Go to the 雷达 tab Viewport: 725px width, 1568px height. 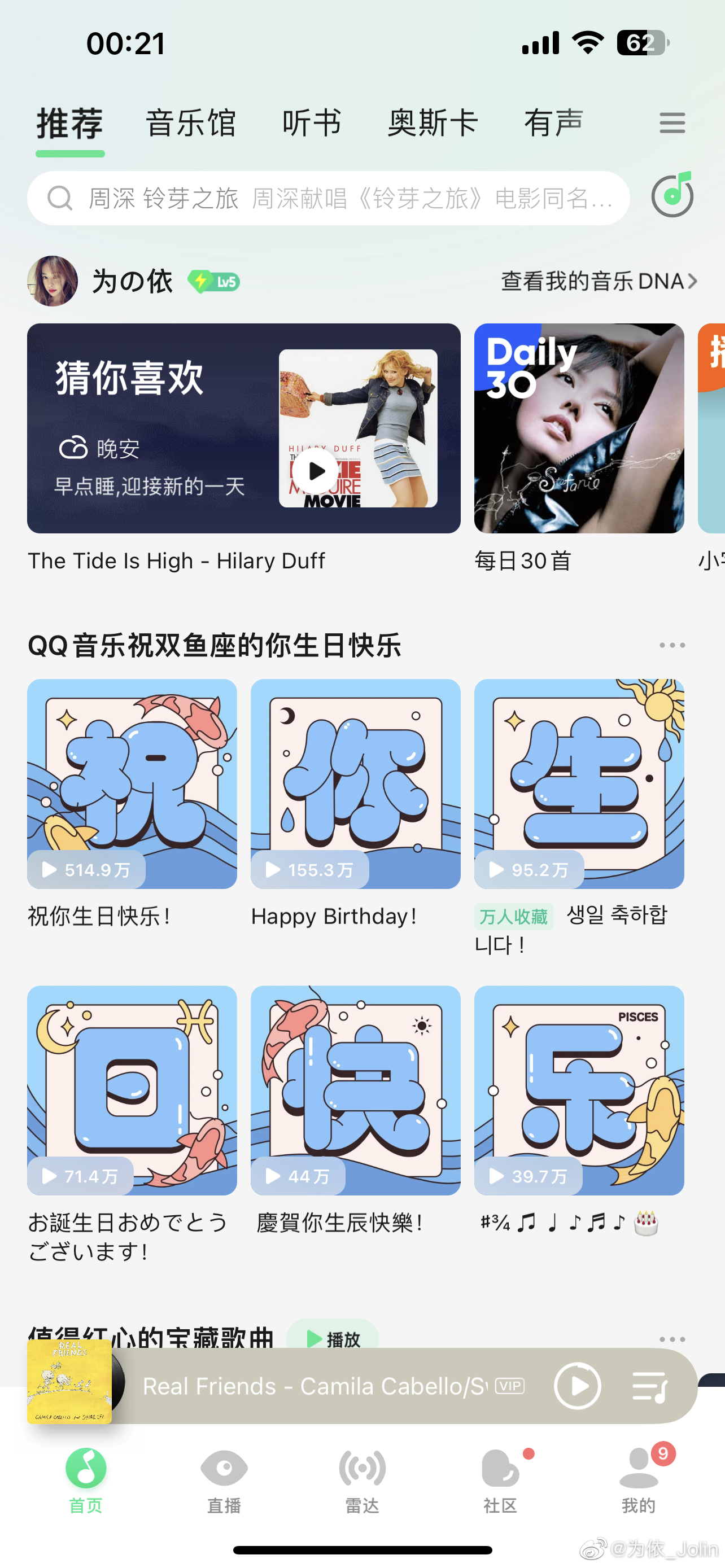click(362, 1480)
